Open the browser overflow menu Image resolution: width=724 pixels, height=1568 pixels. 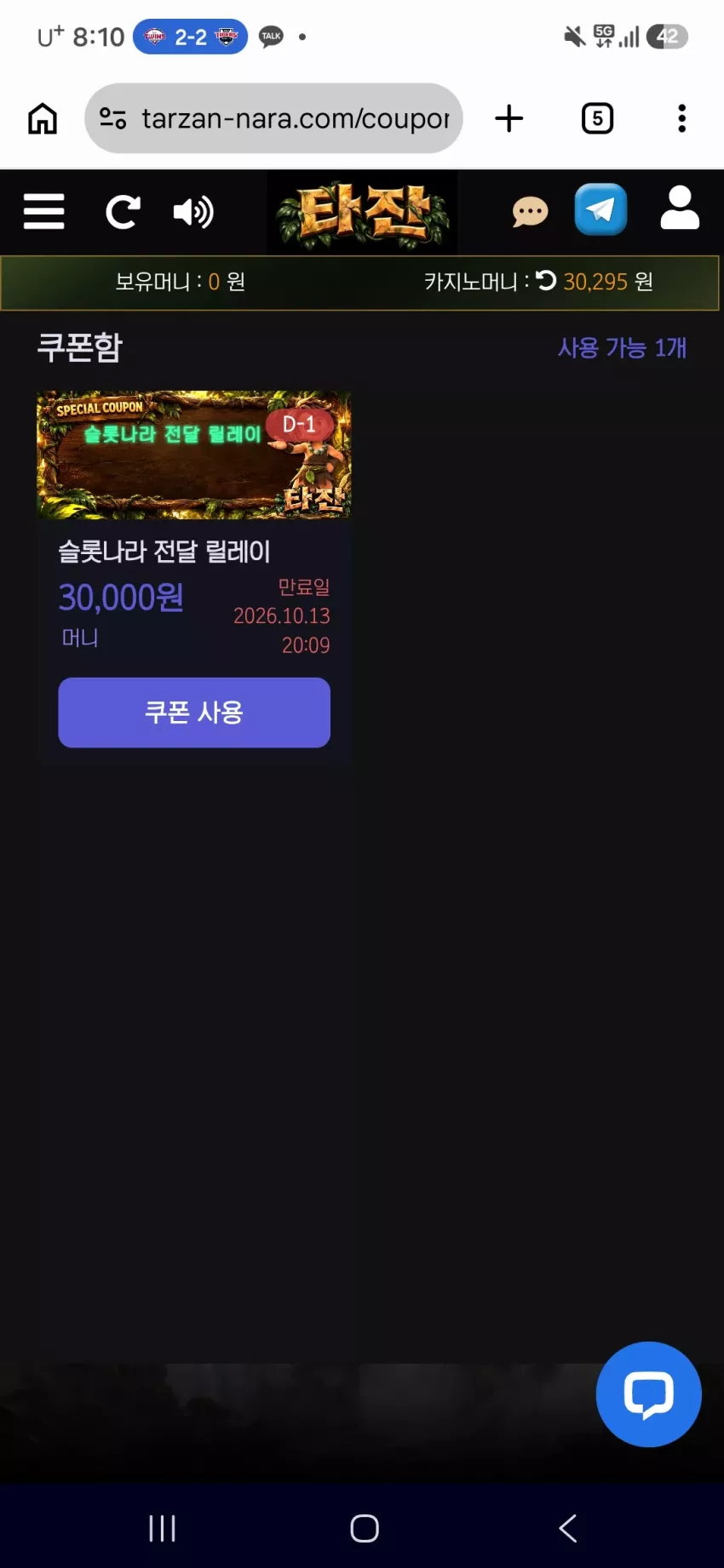click(x=681, y=118)
